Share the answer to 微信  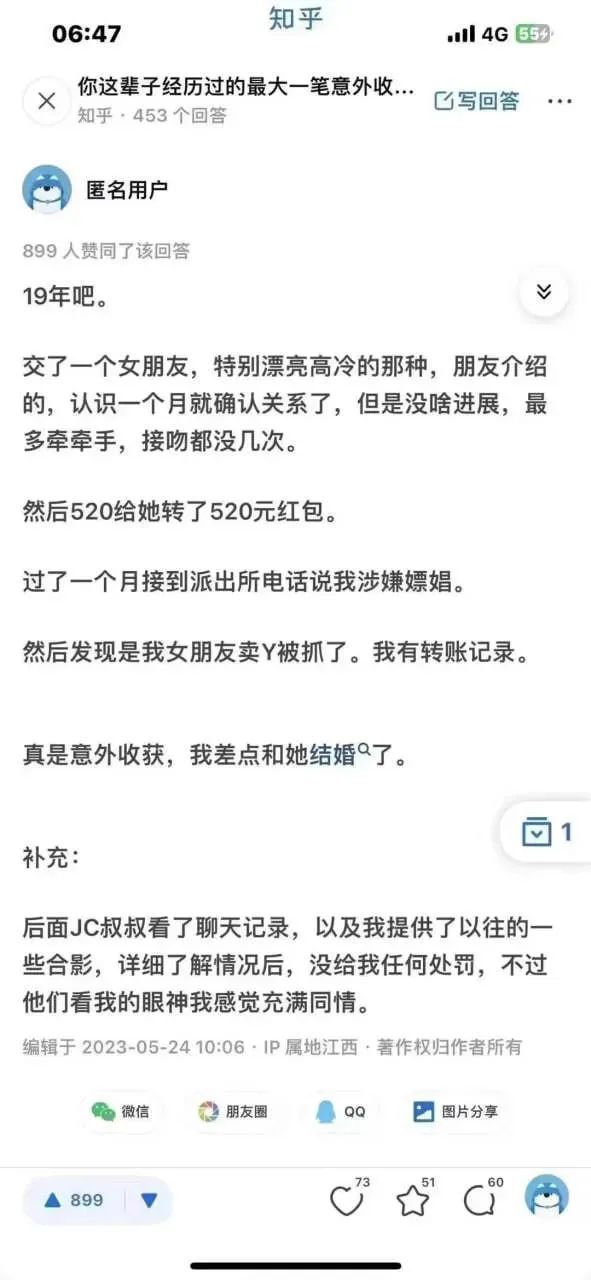121,1111
